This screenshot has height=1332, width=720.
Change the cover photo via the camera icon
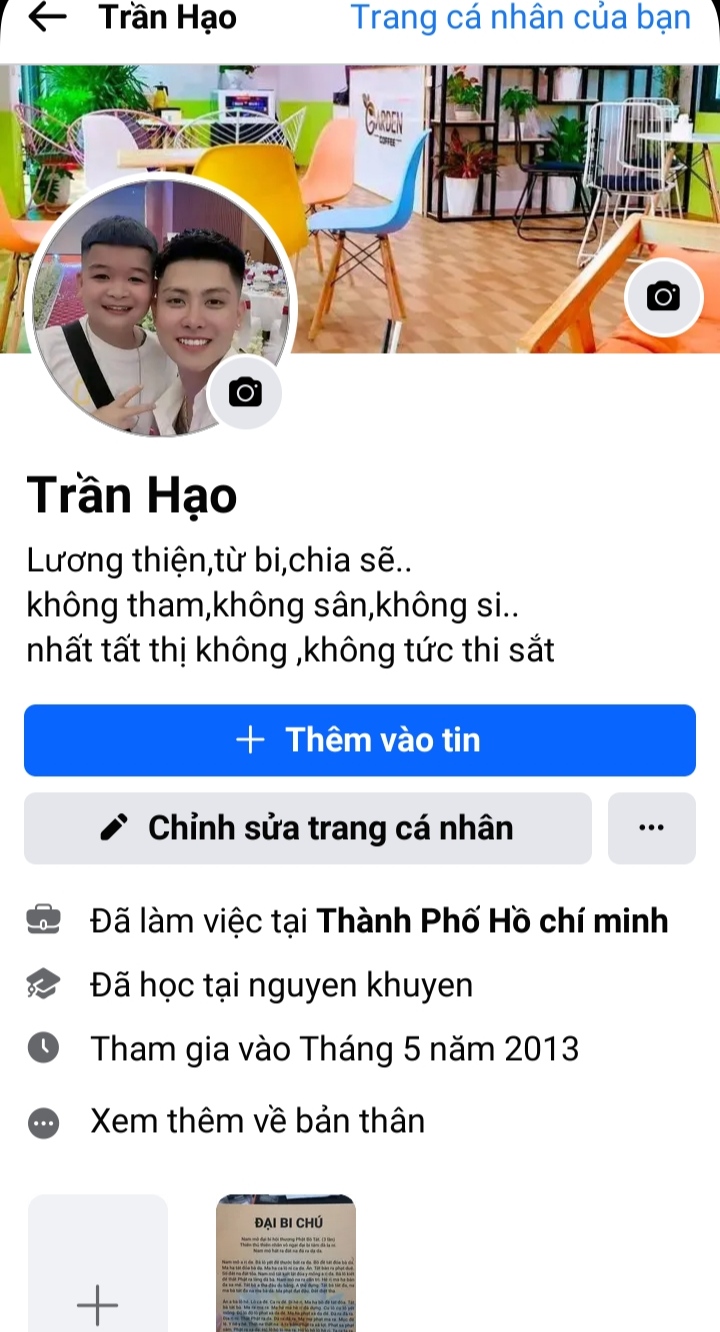click(663, 296)
